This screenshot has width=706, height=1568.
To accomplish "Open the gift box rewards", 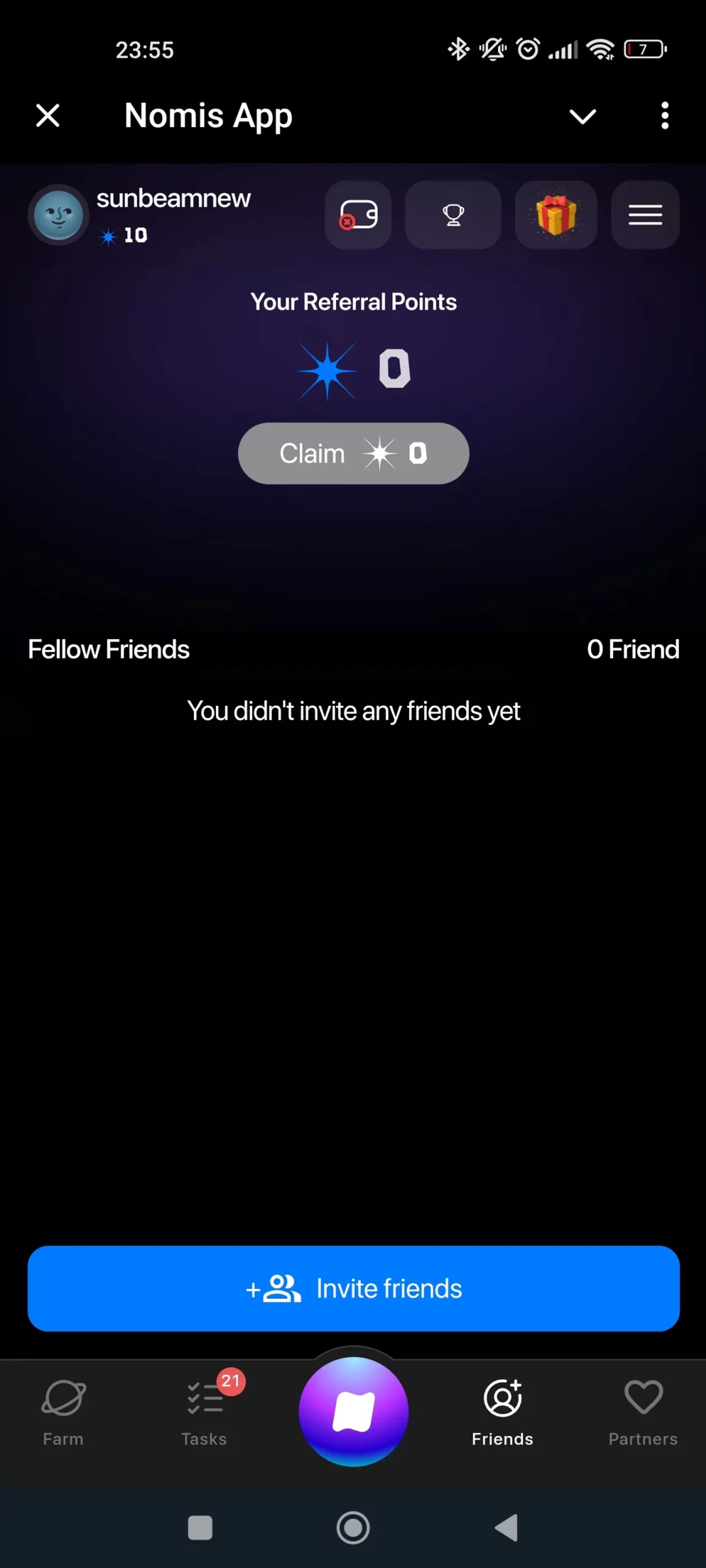I will click(x=556, y=215).
